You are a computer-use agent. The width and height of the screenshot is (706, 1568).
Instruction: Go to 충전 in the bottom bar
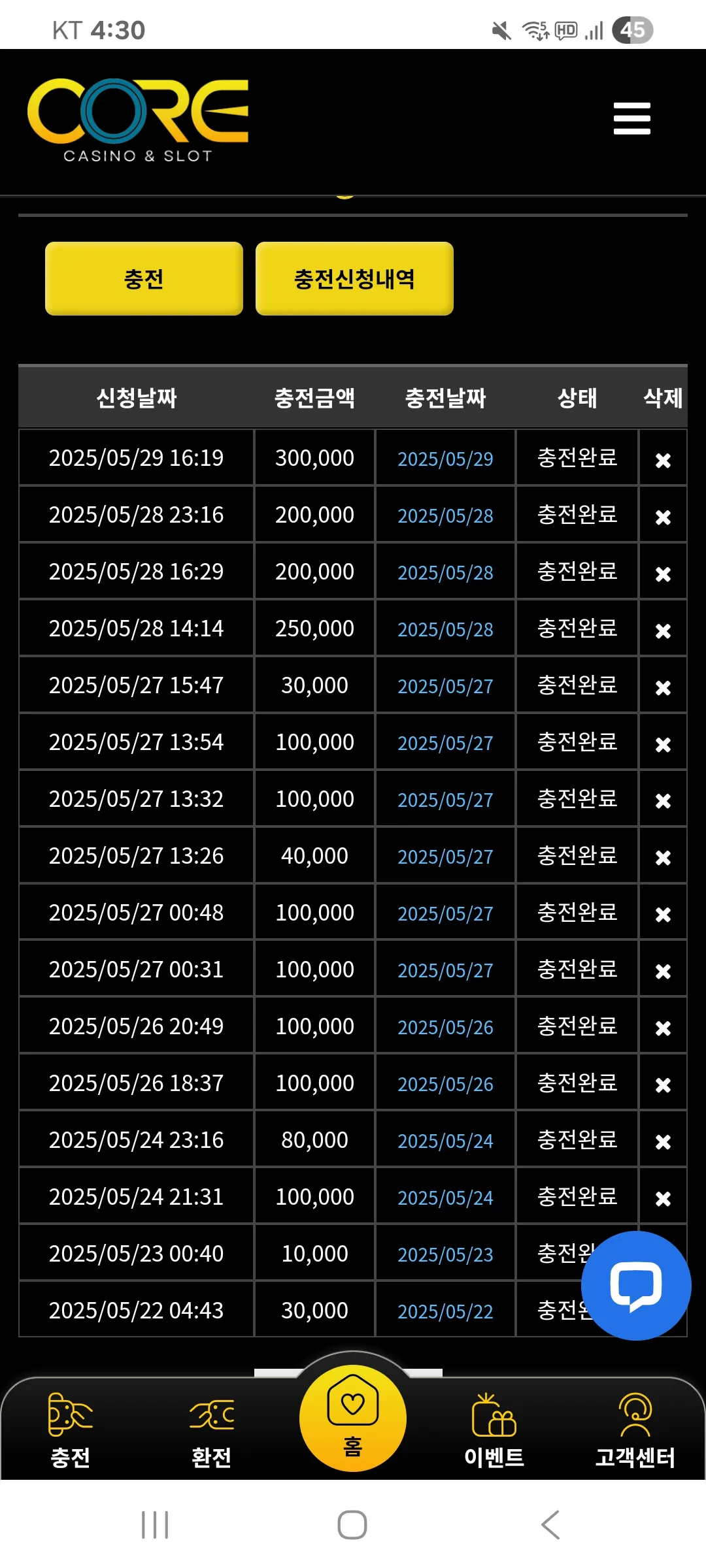click(x=71, y=1430)
